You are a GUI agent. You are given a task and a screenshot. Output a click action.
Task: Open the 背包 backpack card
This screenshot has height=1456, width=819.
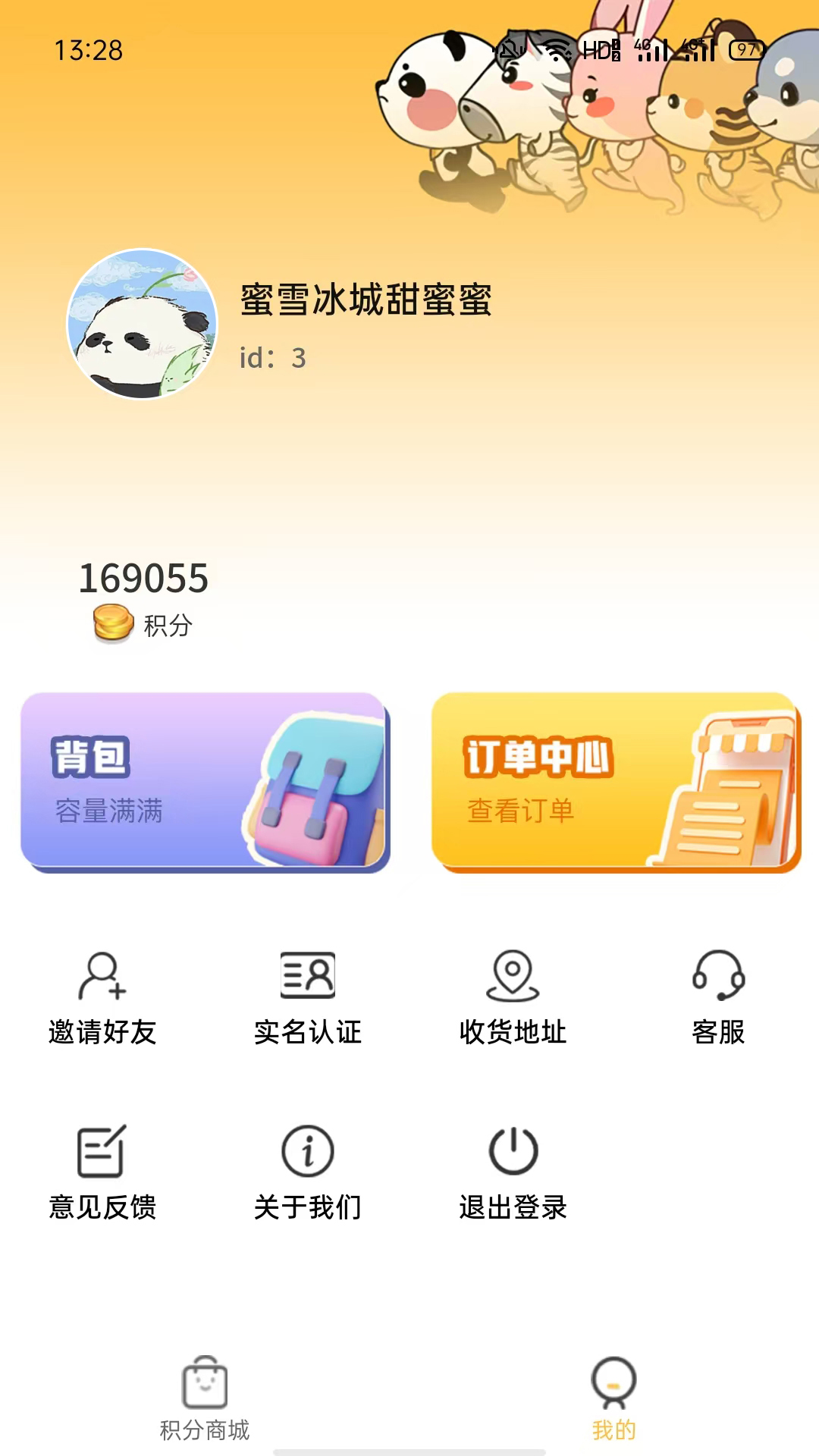205,783
